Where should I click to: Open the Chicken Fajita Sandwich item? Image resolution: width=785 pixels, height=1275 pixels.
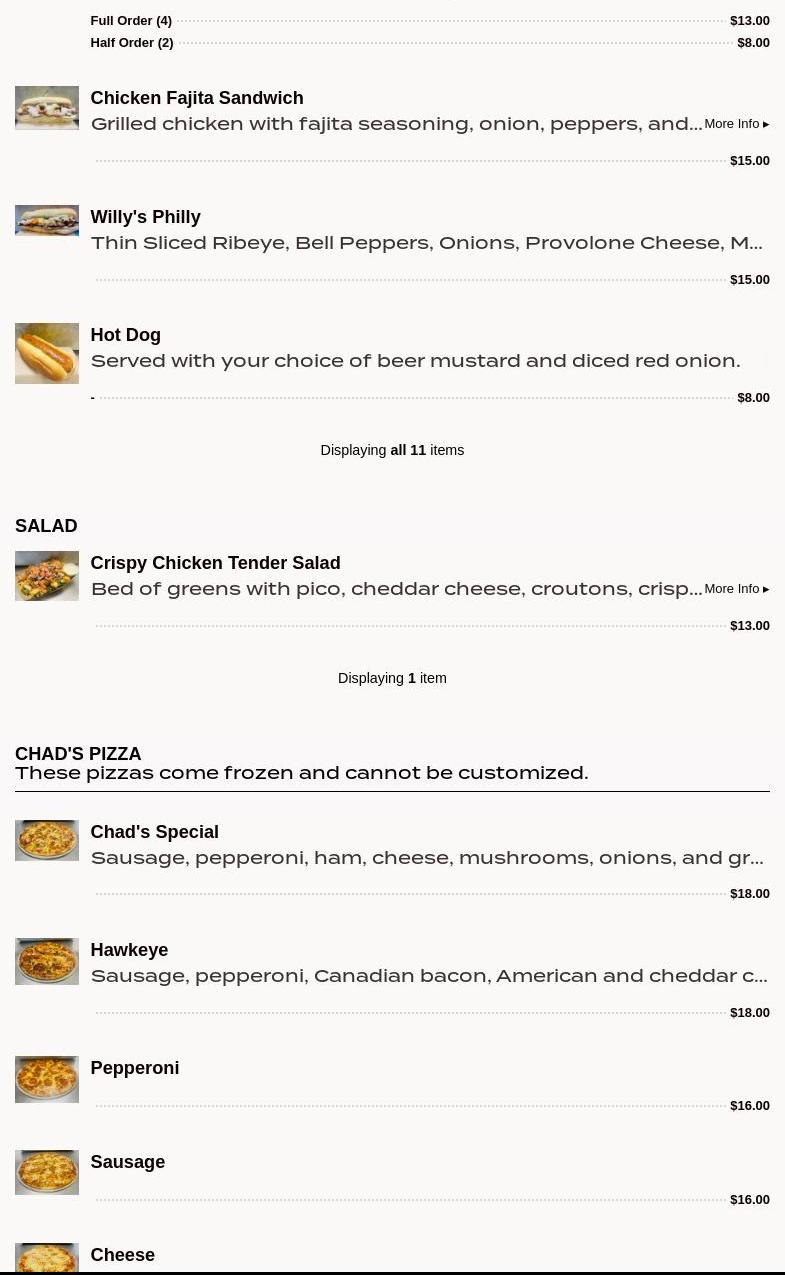pos(197,98)
